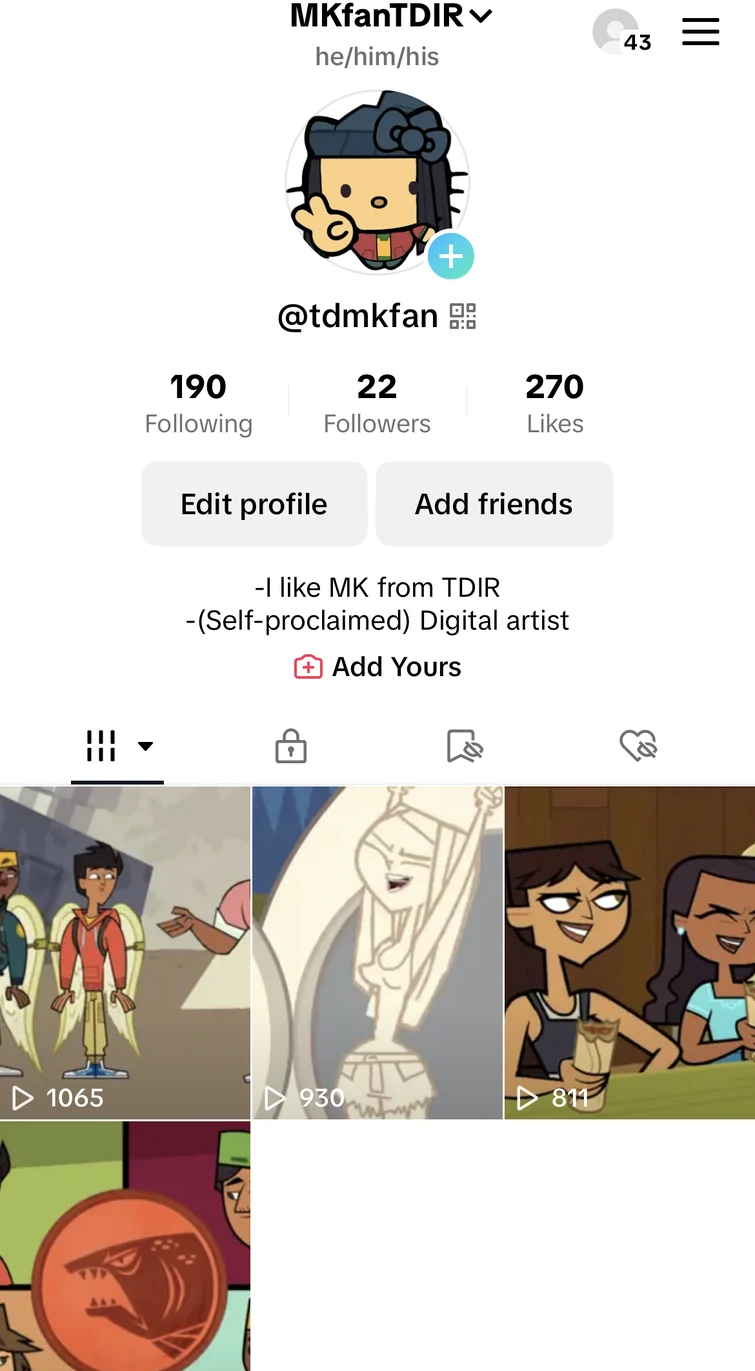
Task: Open the video with 1065 views
Action: click(125, 952)
